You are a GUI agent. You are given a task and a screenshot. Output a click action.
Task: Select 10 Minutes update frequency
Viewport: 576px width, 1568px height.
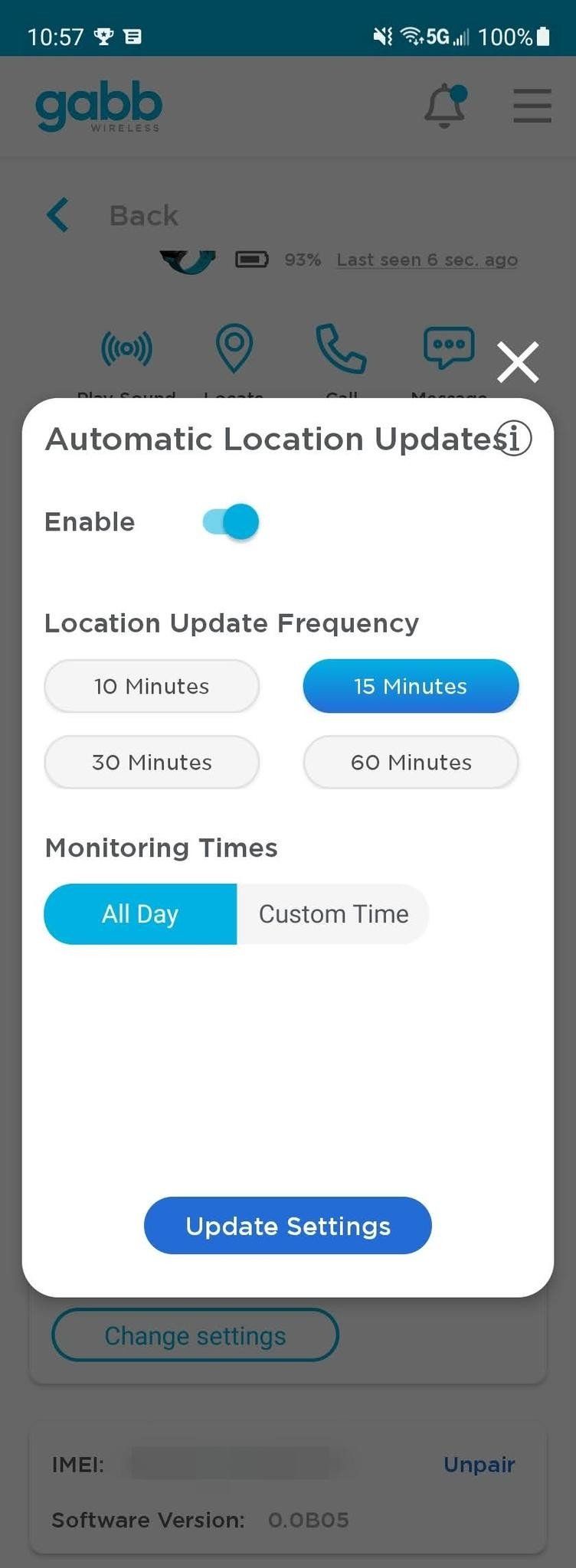[152, 686]
